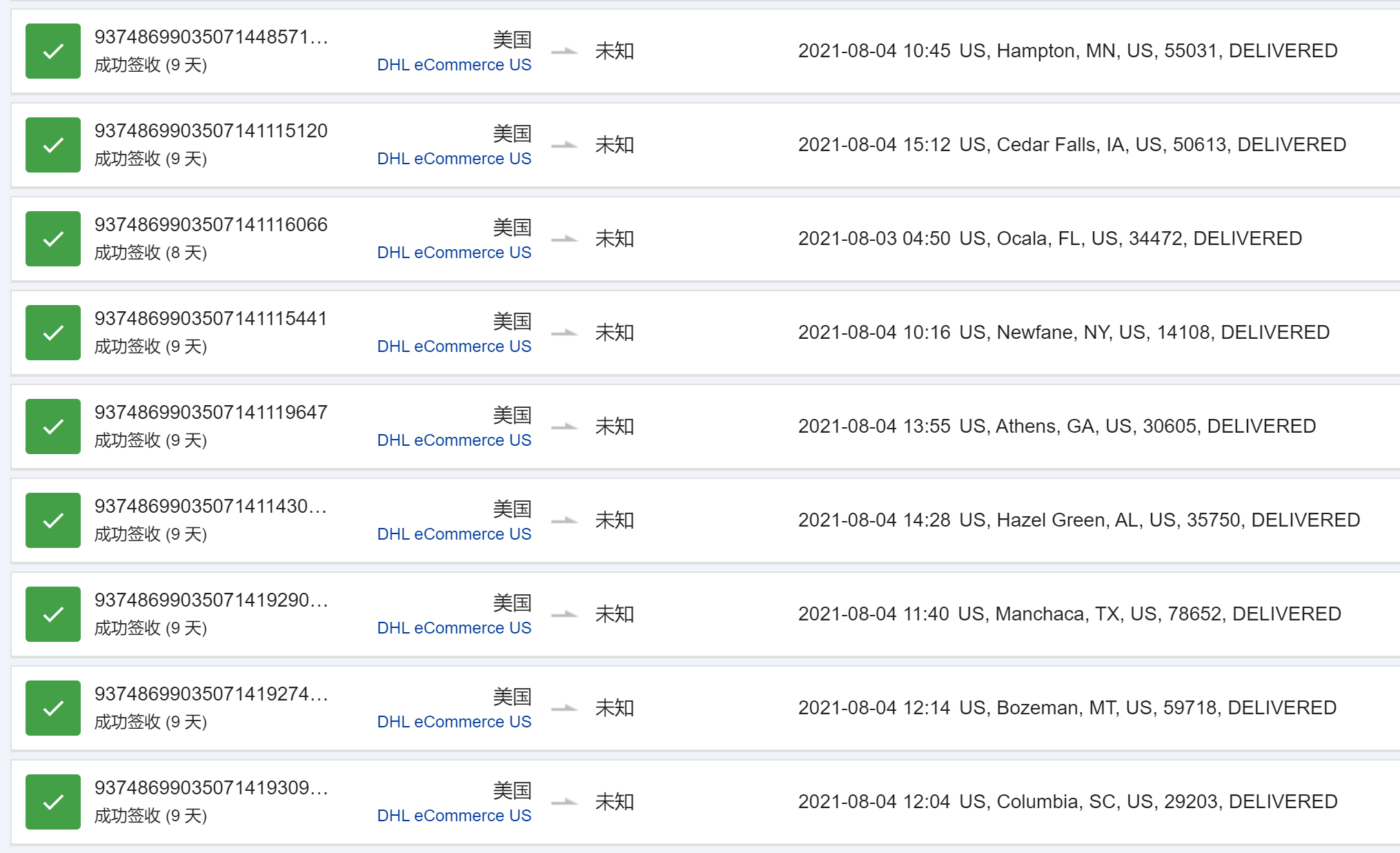
Task: Open tracking row delivered to Athens, GA
Action: click(1056, 426)
